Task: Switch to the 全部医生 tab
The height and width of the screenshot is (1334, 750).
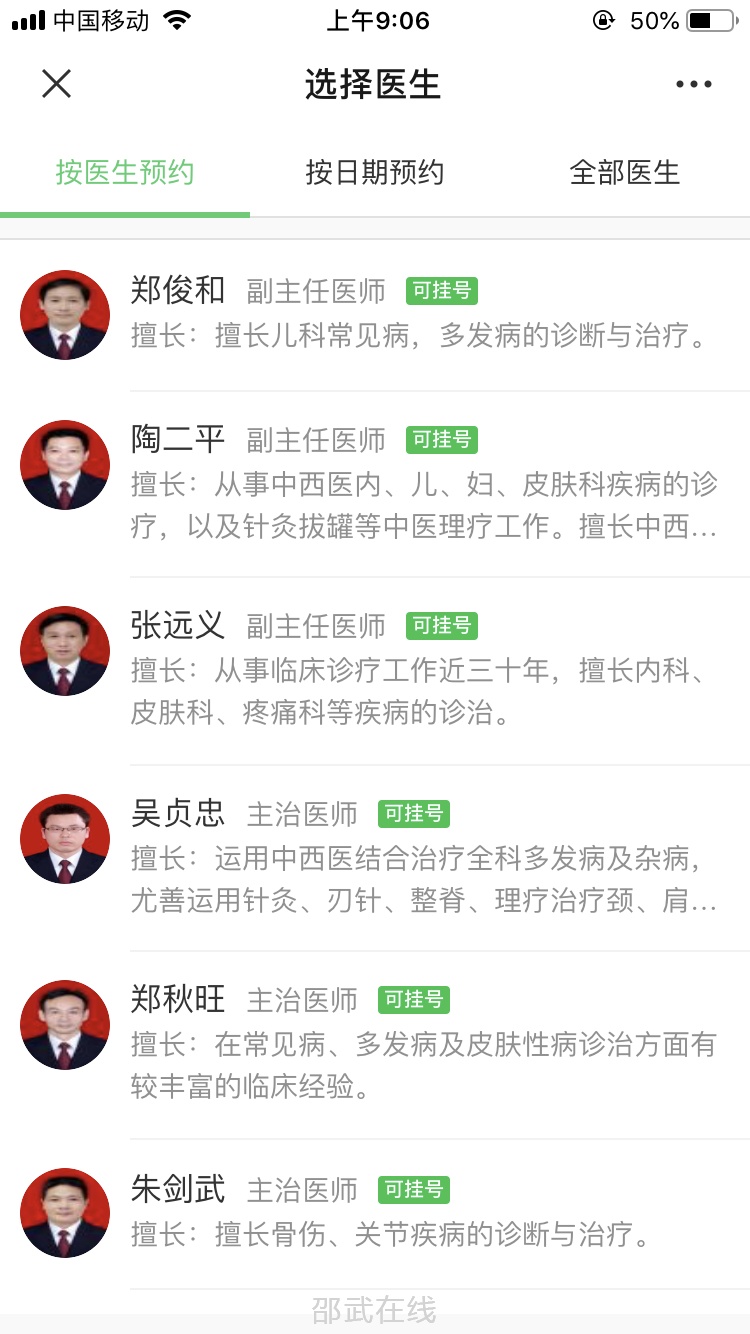Action: click(x=624, y=173)
